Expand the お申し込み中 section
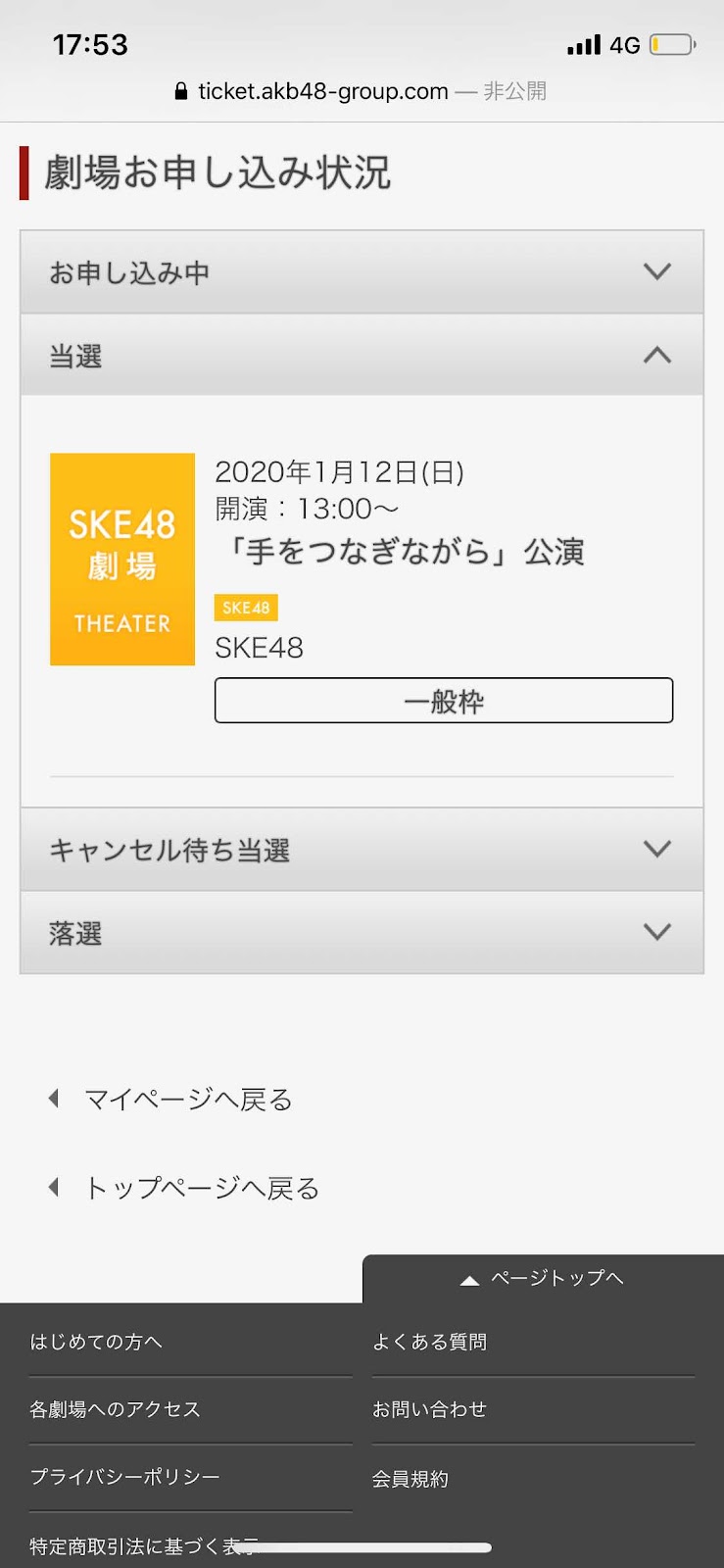724x1568 pixels. [362, 272]
